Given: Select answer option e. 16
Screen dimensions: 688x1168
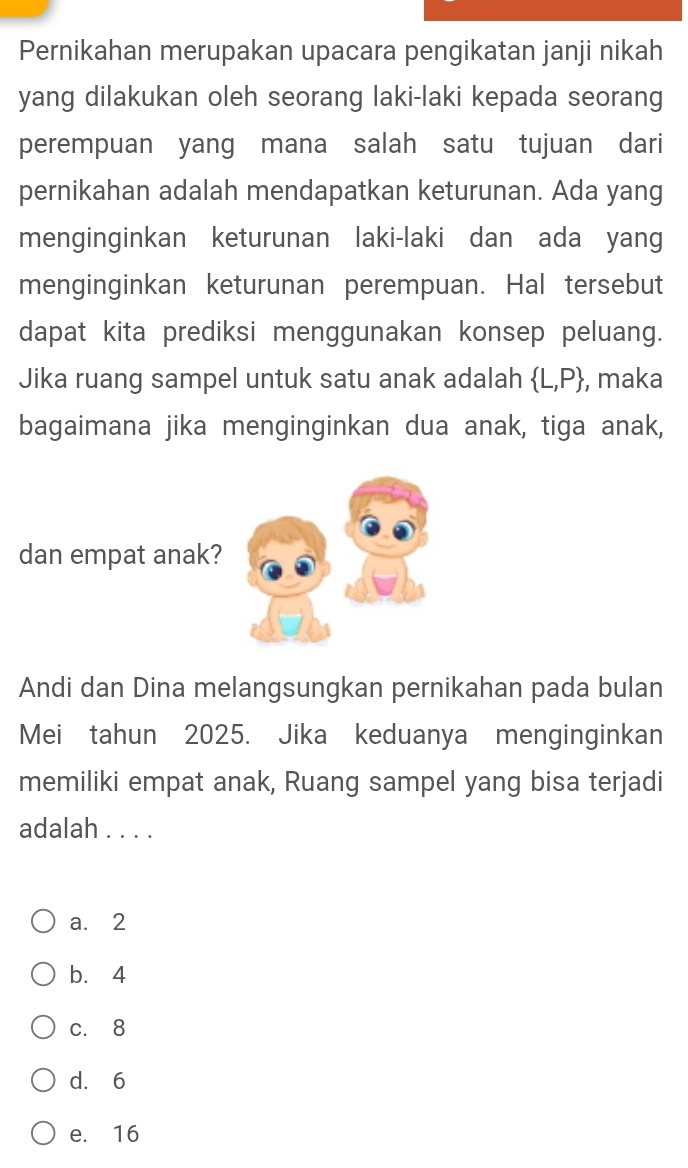Looking at the screenshot, I should pyautogui.click(x=43, y=1134).
